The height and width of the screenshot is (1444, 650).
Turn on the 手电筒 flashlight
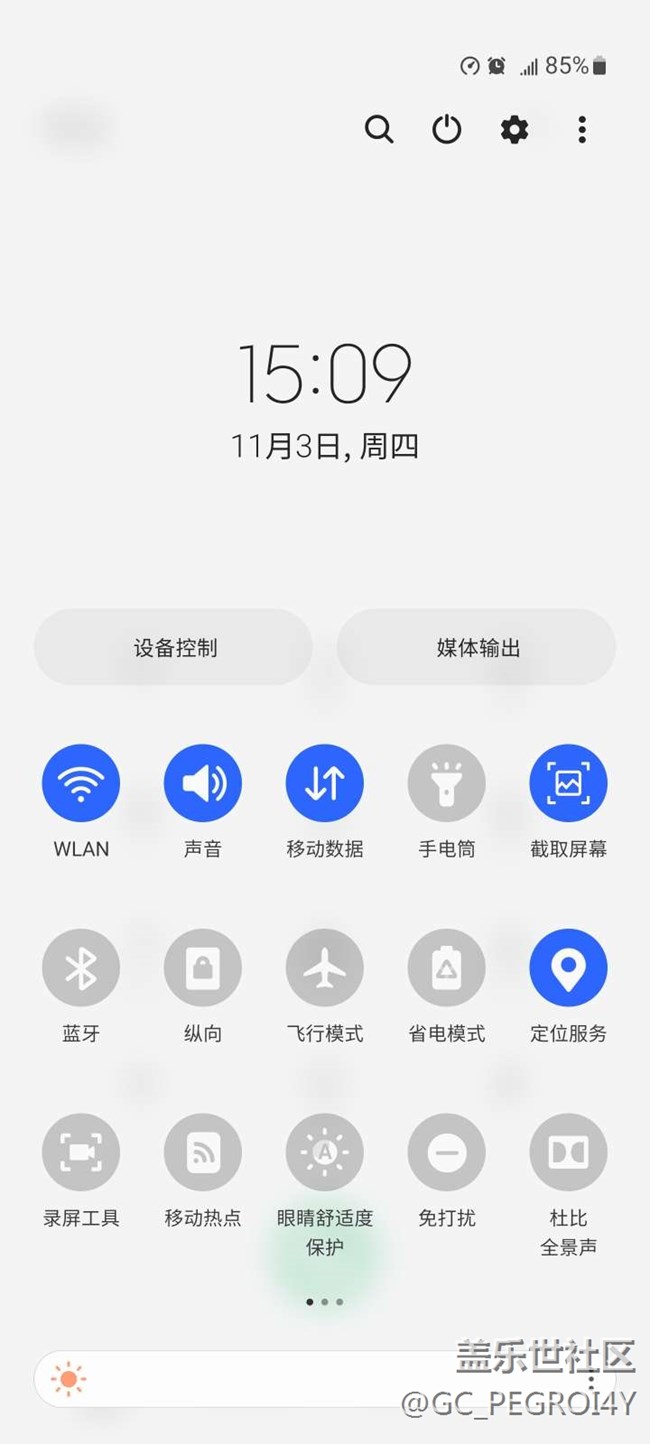point(447,783)
